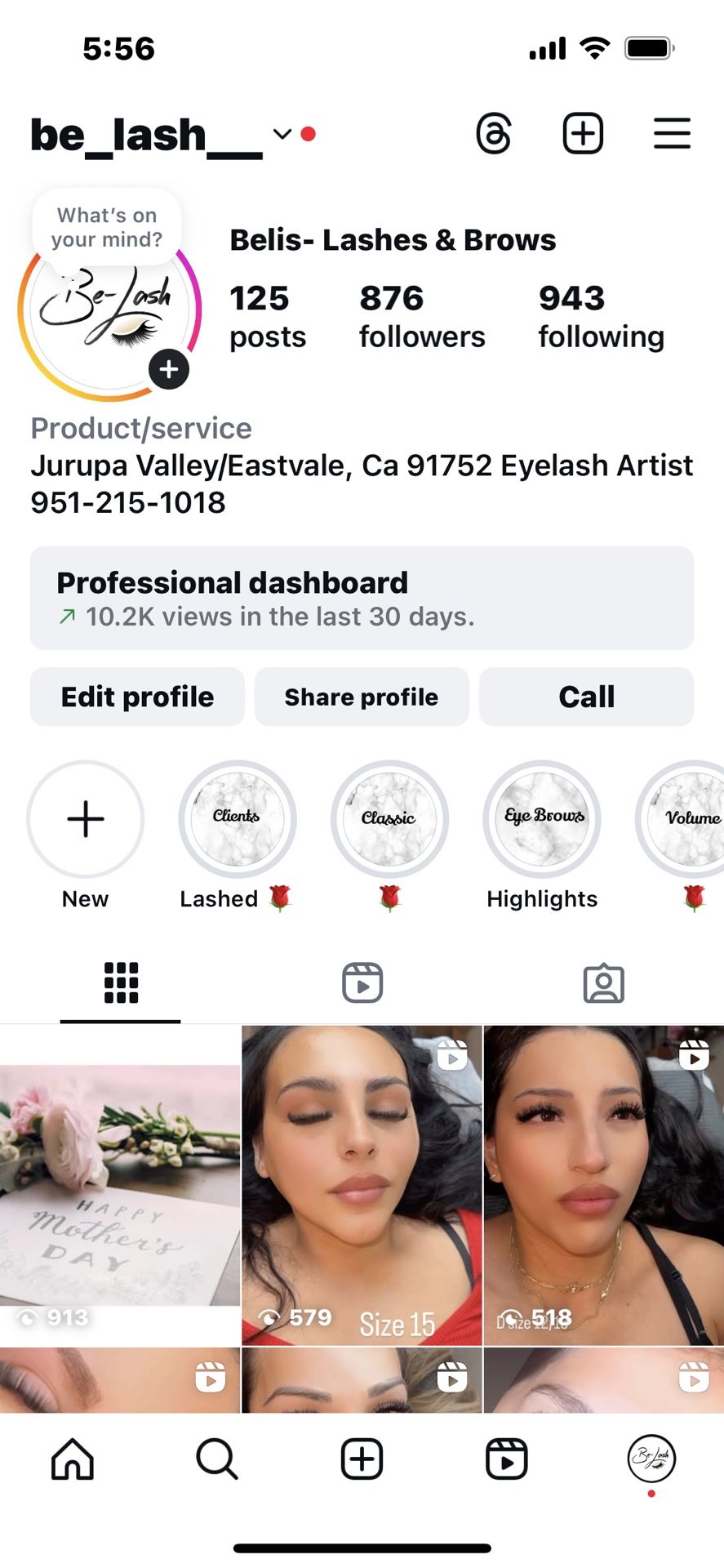Open the Clients Lashed highlight

click(x=237, y=819)
